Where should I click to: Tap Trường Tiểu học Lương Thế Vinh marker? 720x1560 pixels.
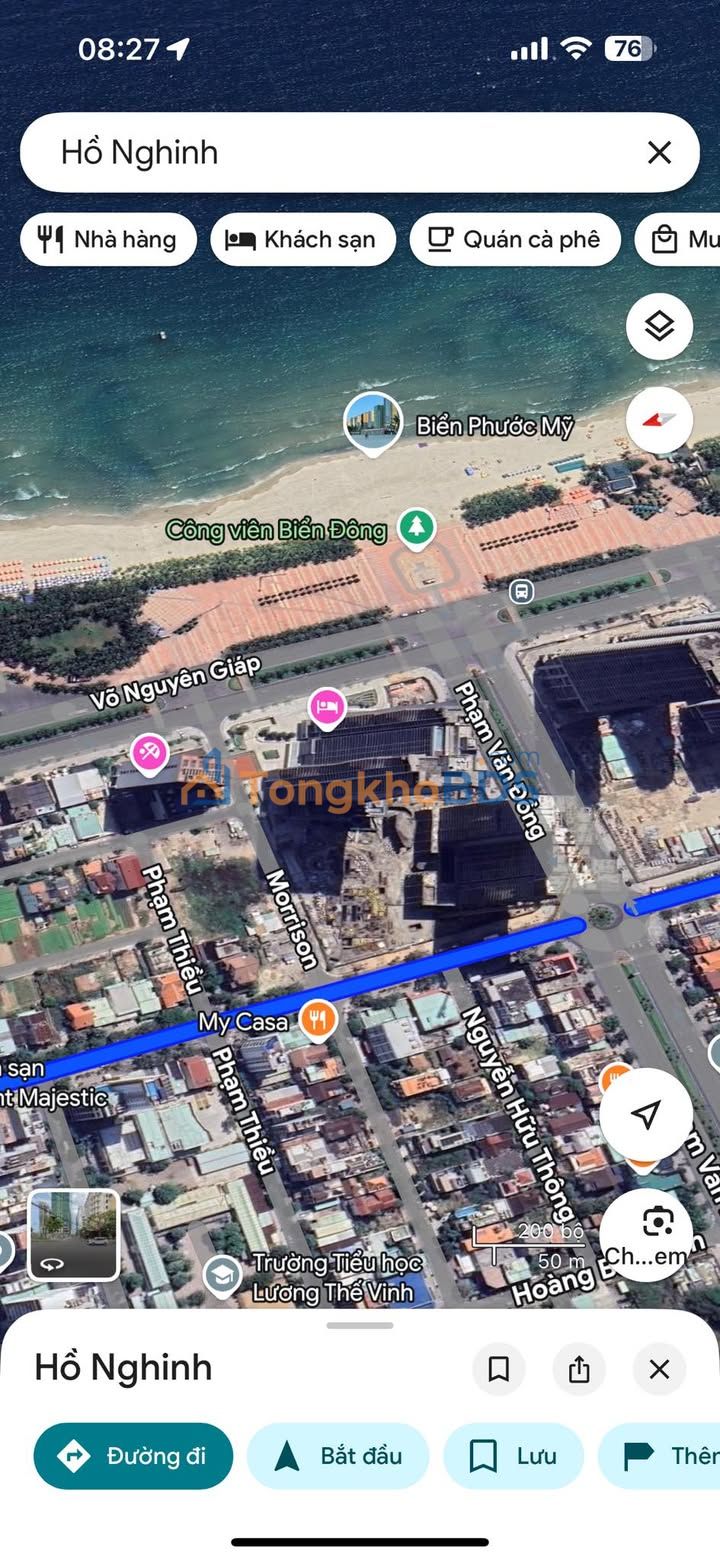pos(221,1277)
